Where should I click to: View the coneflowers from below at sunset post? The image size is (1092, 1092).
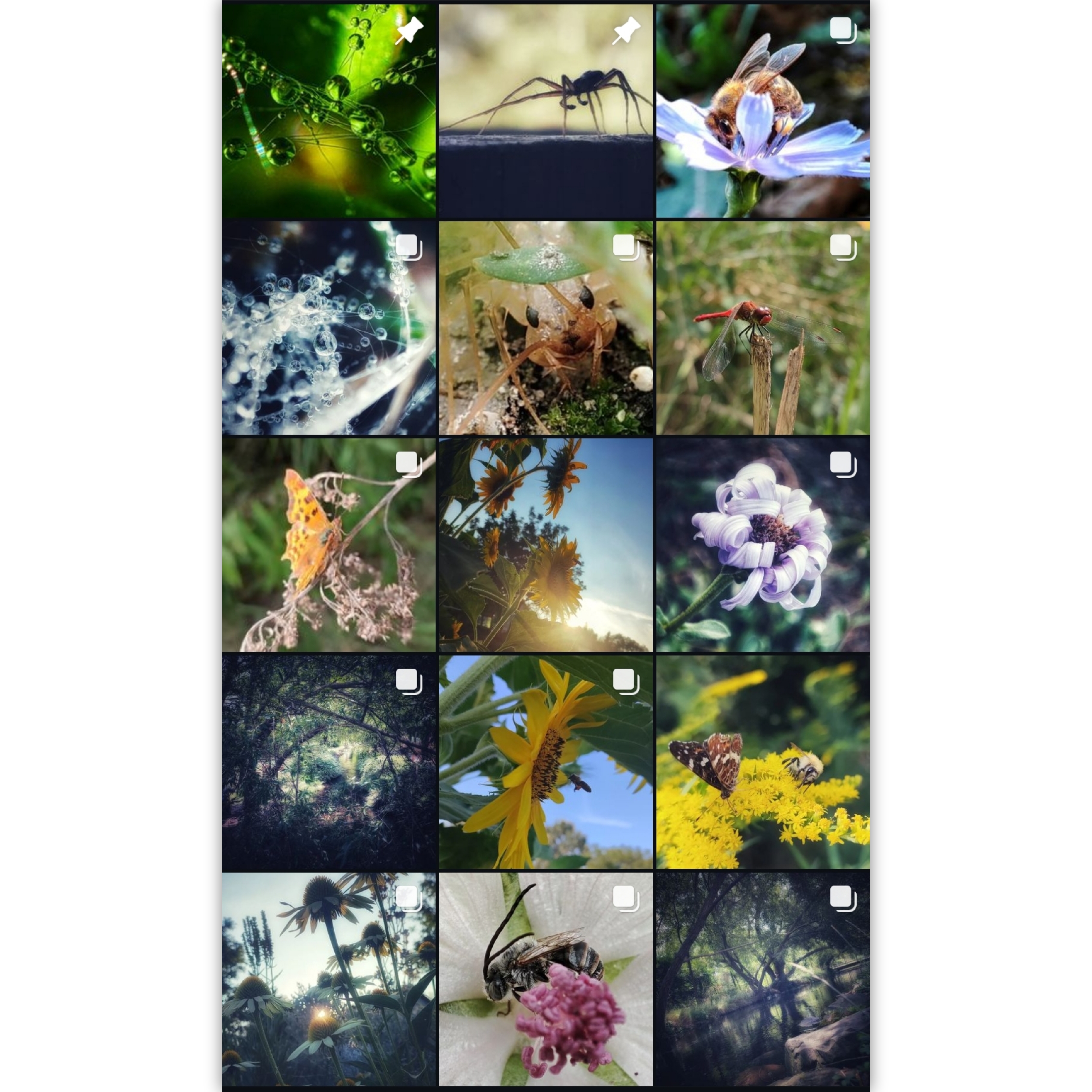click(x=328, y=979)
